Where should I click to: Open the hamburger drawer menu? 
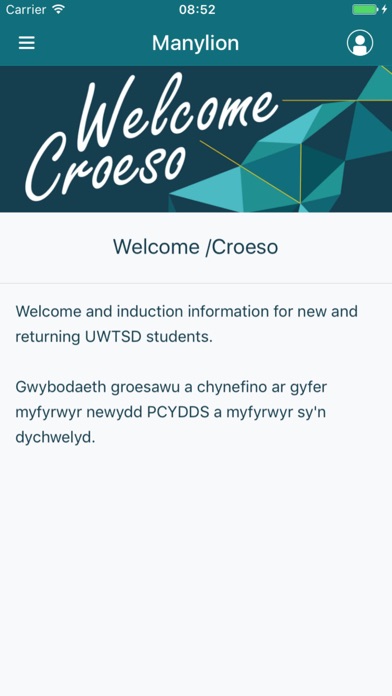(x=27, y=43)
